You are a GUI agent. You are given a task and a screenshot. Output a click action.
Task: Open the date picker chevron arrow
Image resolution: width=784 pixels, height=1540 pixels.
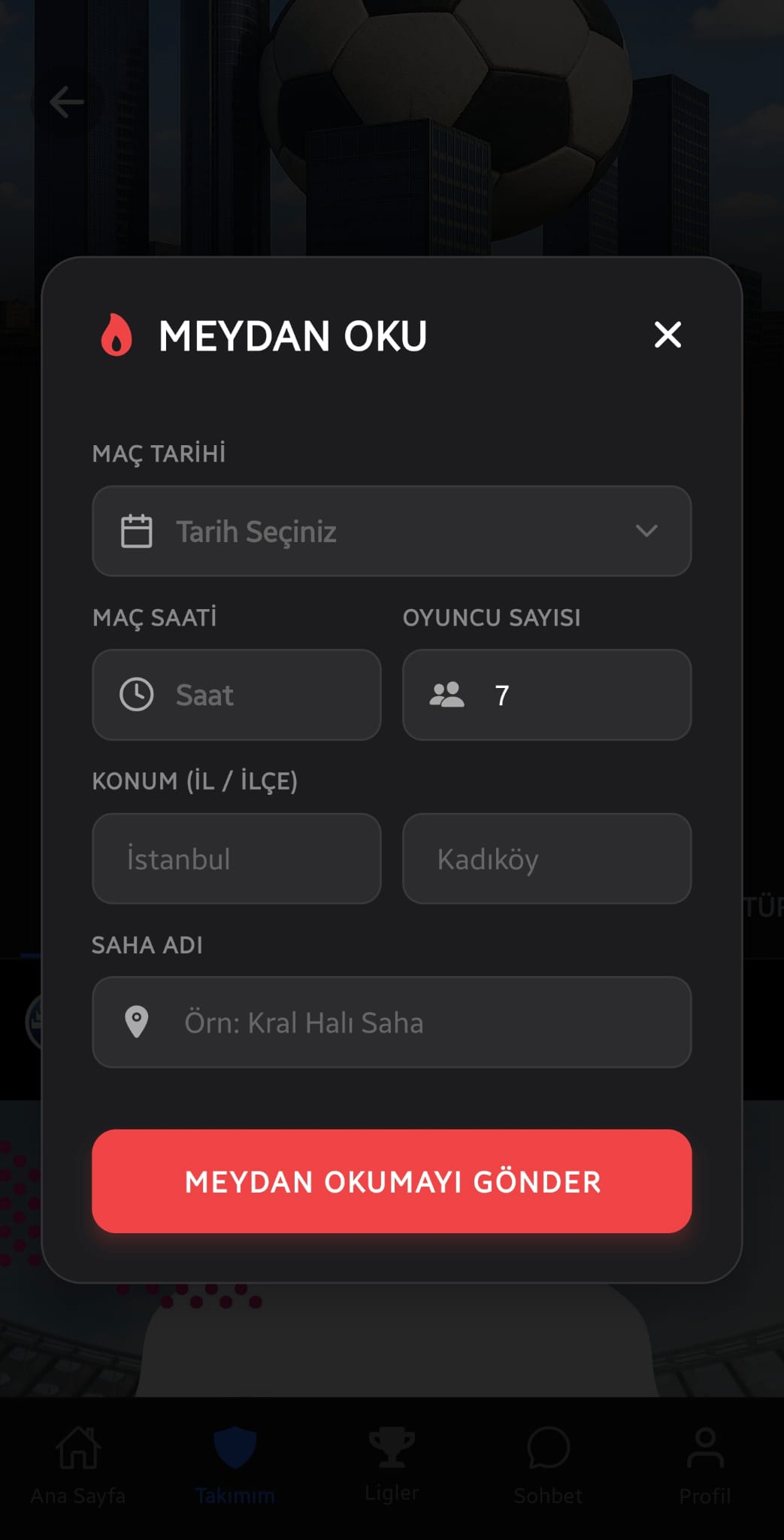coord(648,532)
